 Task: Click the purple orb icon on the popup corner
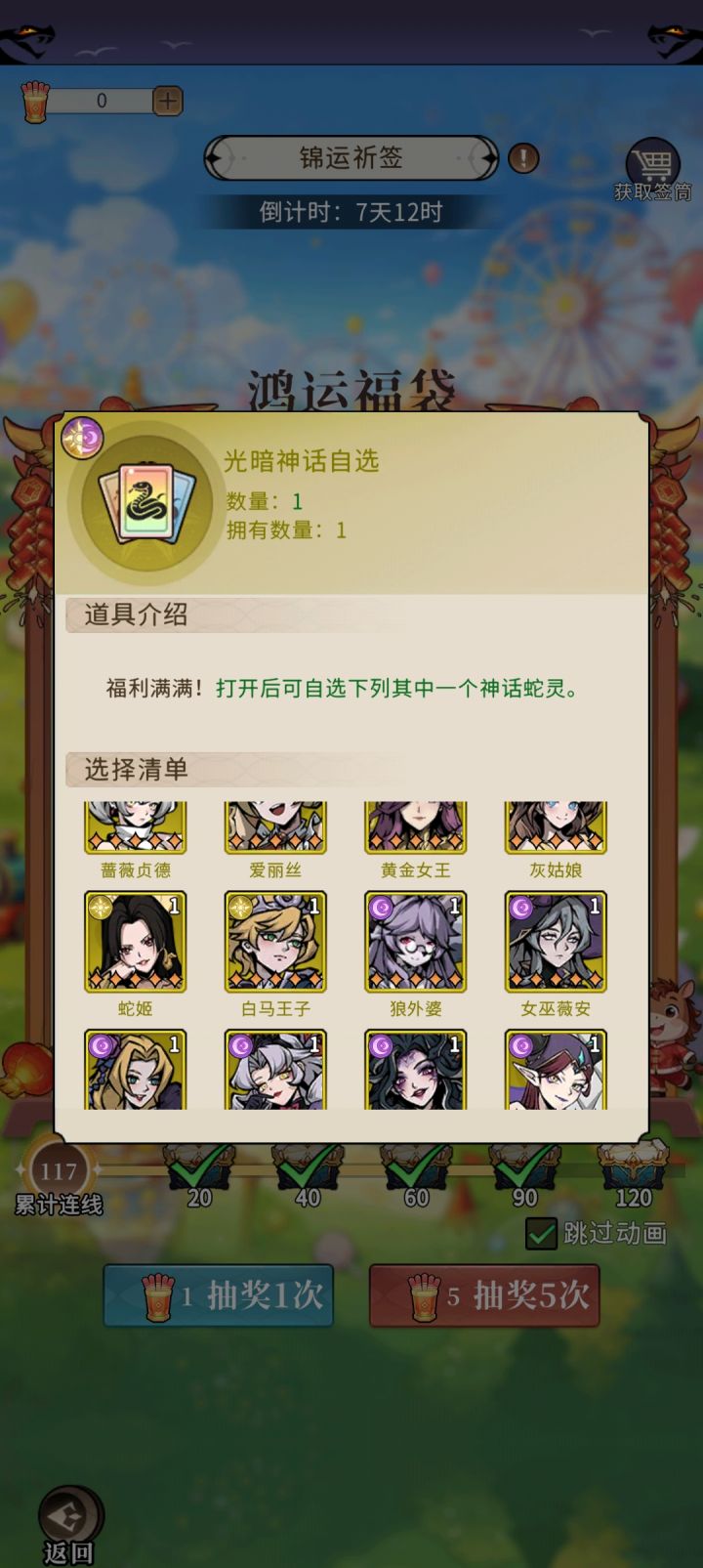(80, 437)
